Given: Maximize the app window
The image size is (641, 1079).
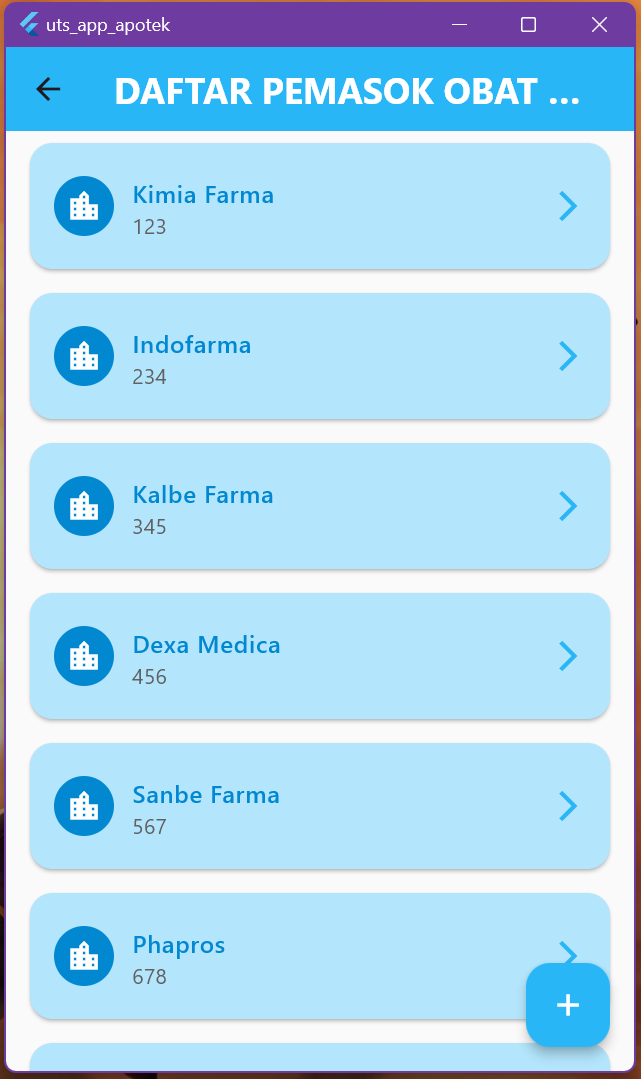Looking at the screenshot, I should pos(529,25).
